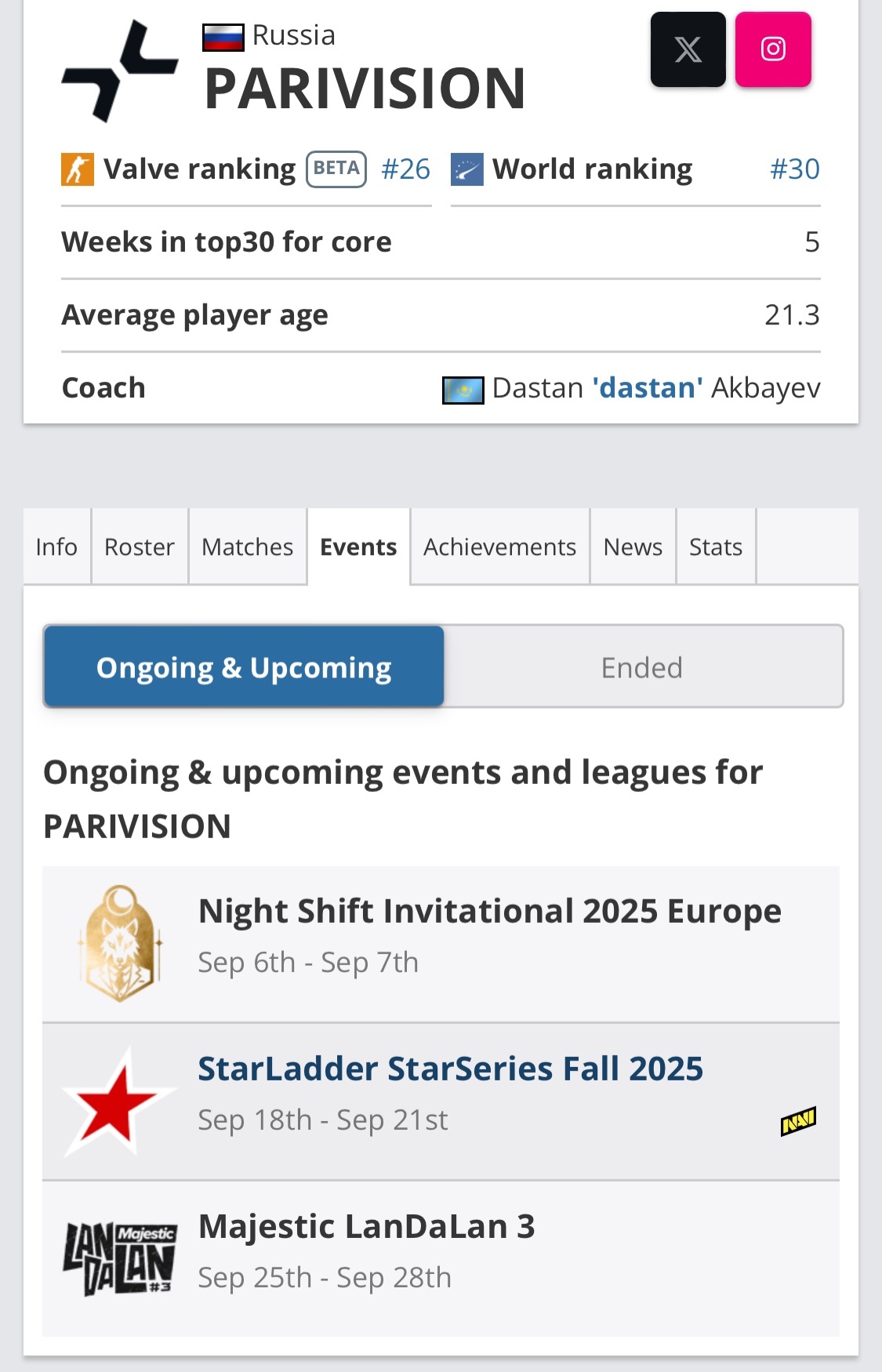This screenshot has height=1372, width=882.
Task: Select Ongoing & Upcoming events
Action: click(244, 667)
